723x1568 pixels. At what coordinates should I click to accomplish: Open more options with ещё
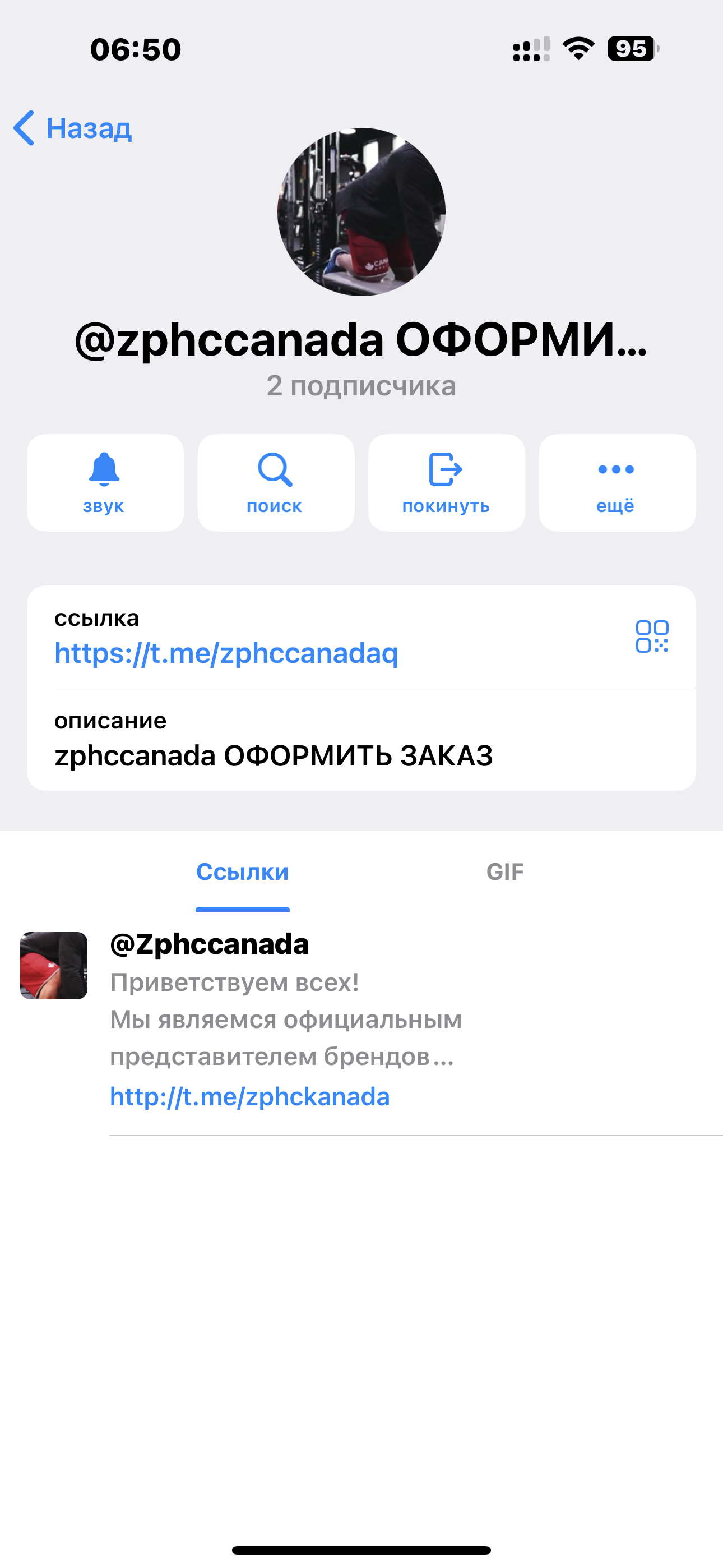tap(617, 483)
